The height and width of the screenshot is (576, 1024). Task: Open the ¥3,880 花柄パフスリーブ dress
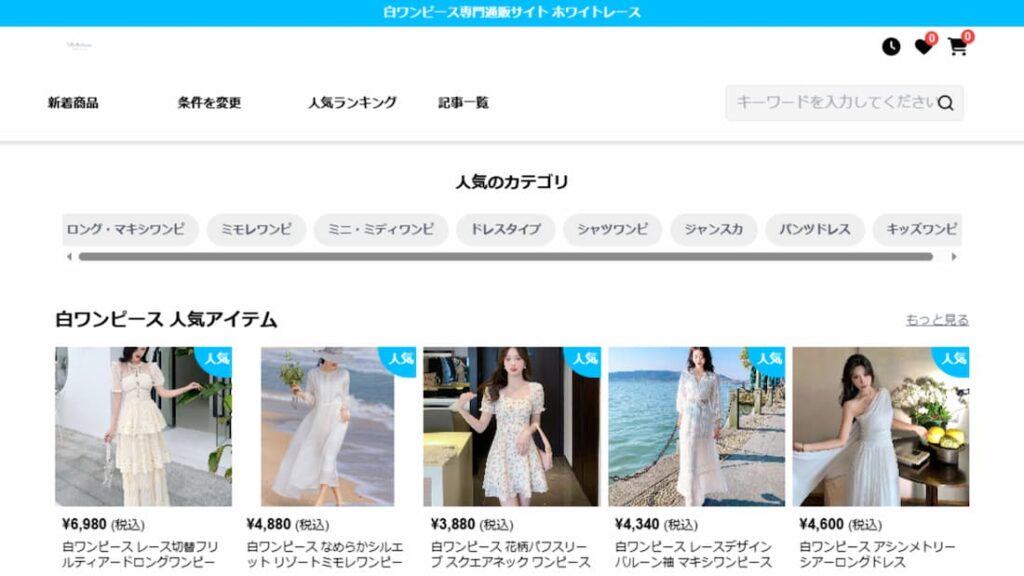pyautogui.click(x=511, y=427)
